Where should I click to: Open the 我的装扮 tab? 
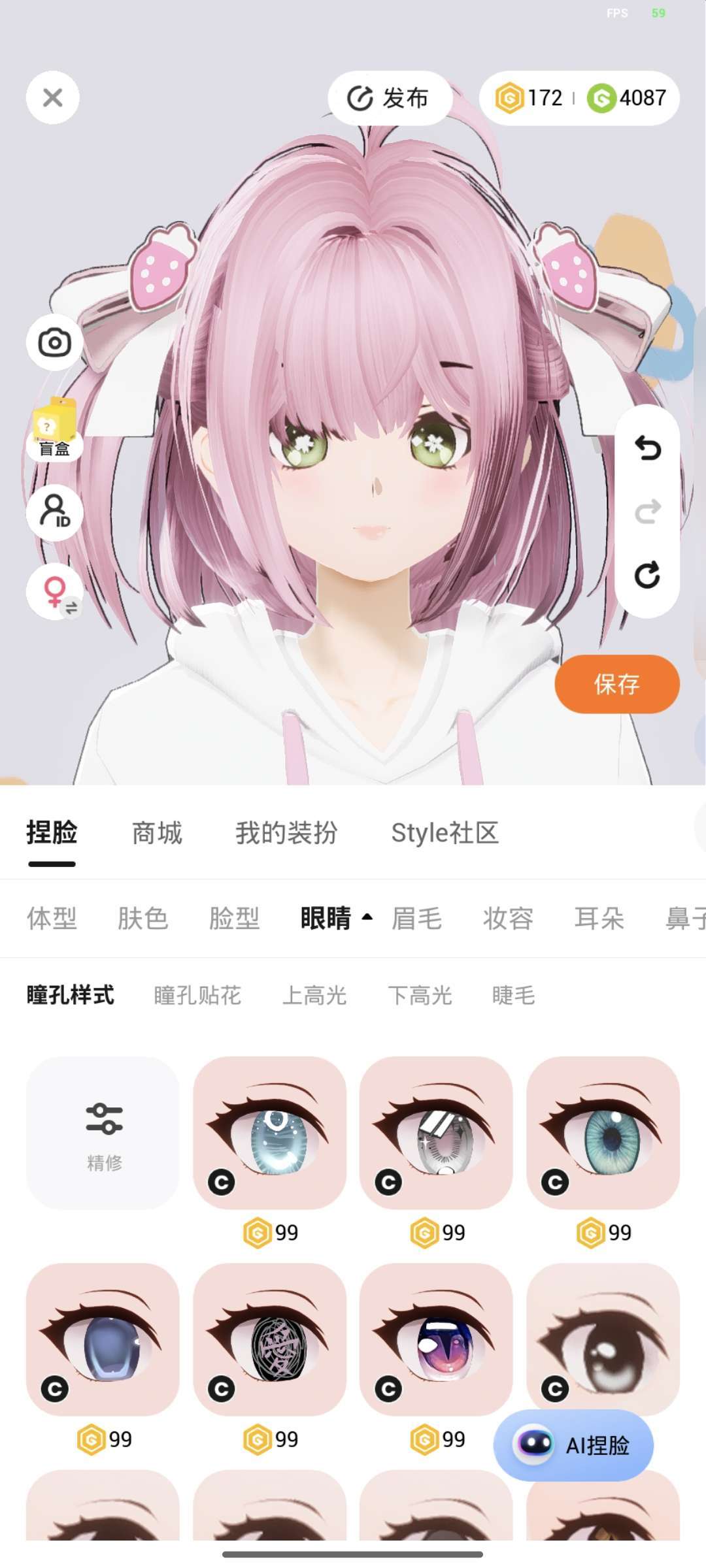pyautogui.click(x=286, y=833)
